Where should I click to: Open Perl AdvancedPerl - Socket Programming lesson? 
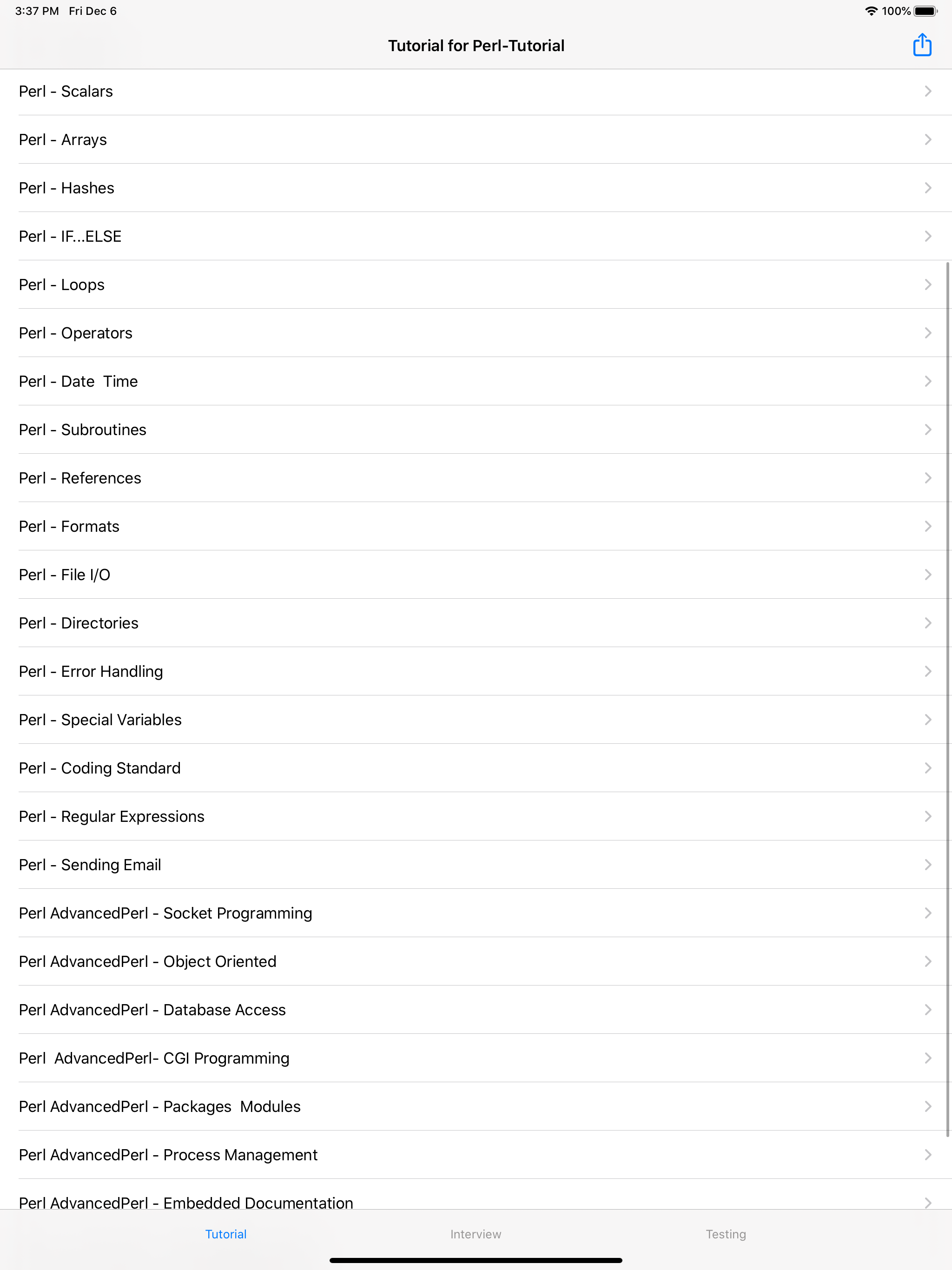coord(476,913)
